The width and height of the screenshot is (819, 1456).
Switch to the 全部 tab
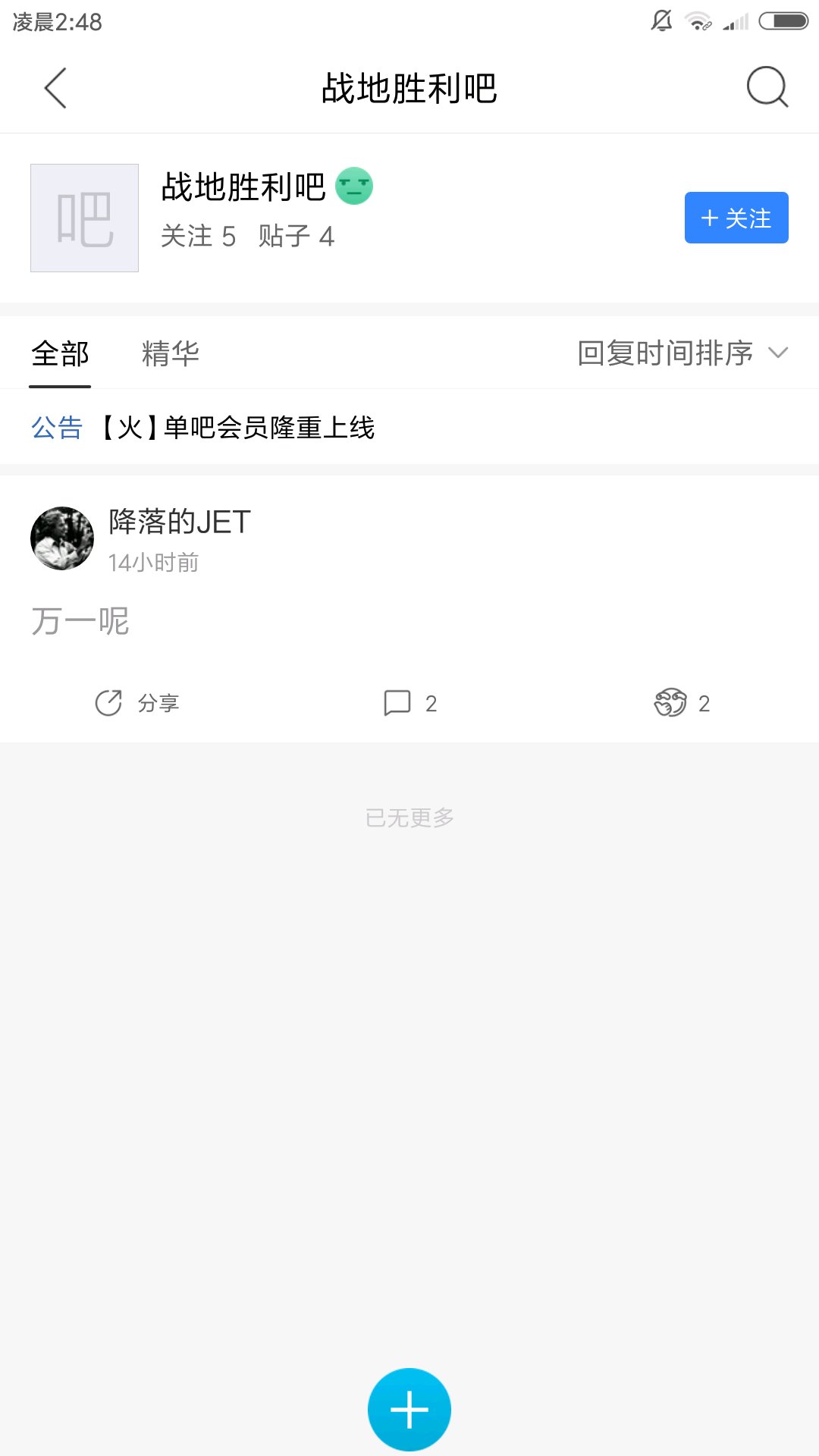point(60,353)
